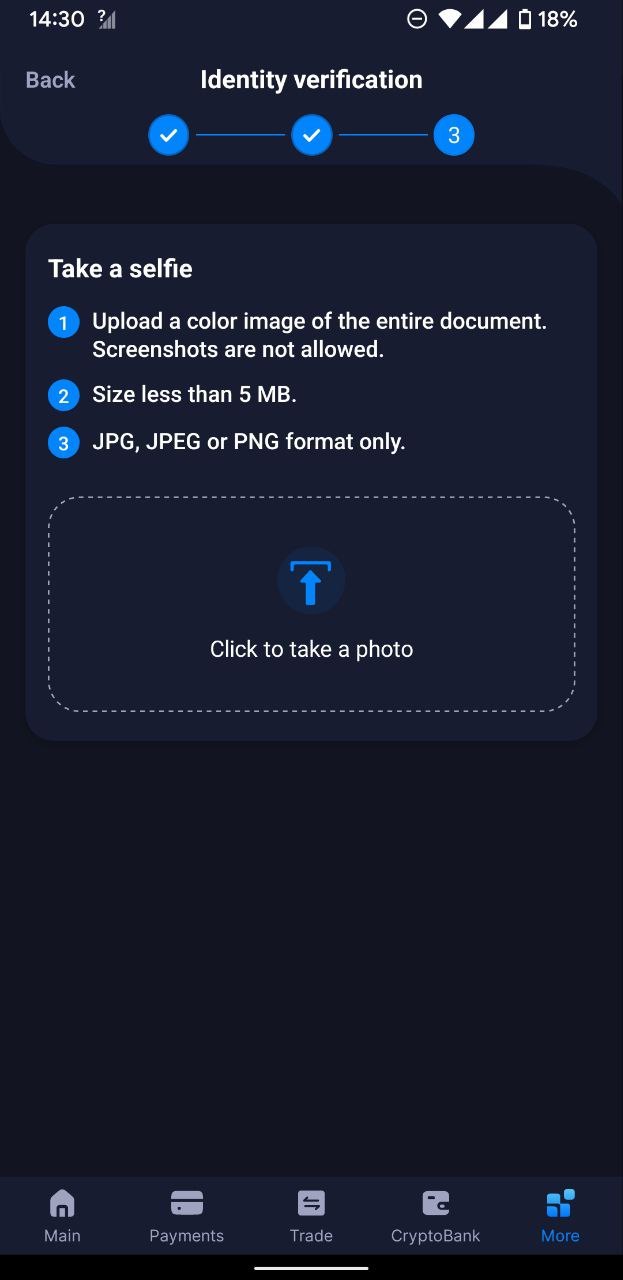Open the CryptoBank tab

click(435, 1215)
